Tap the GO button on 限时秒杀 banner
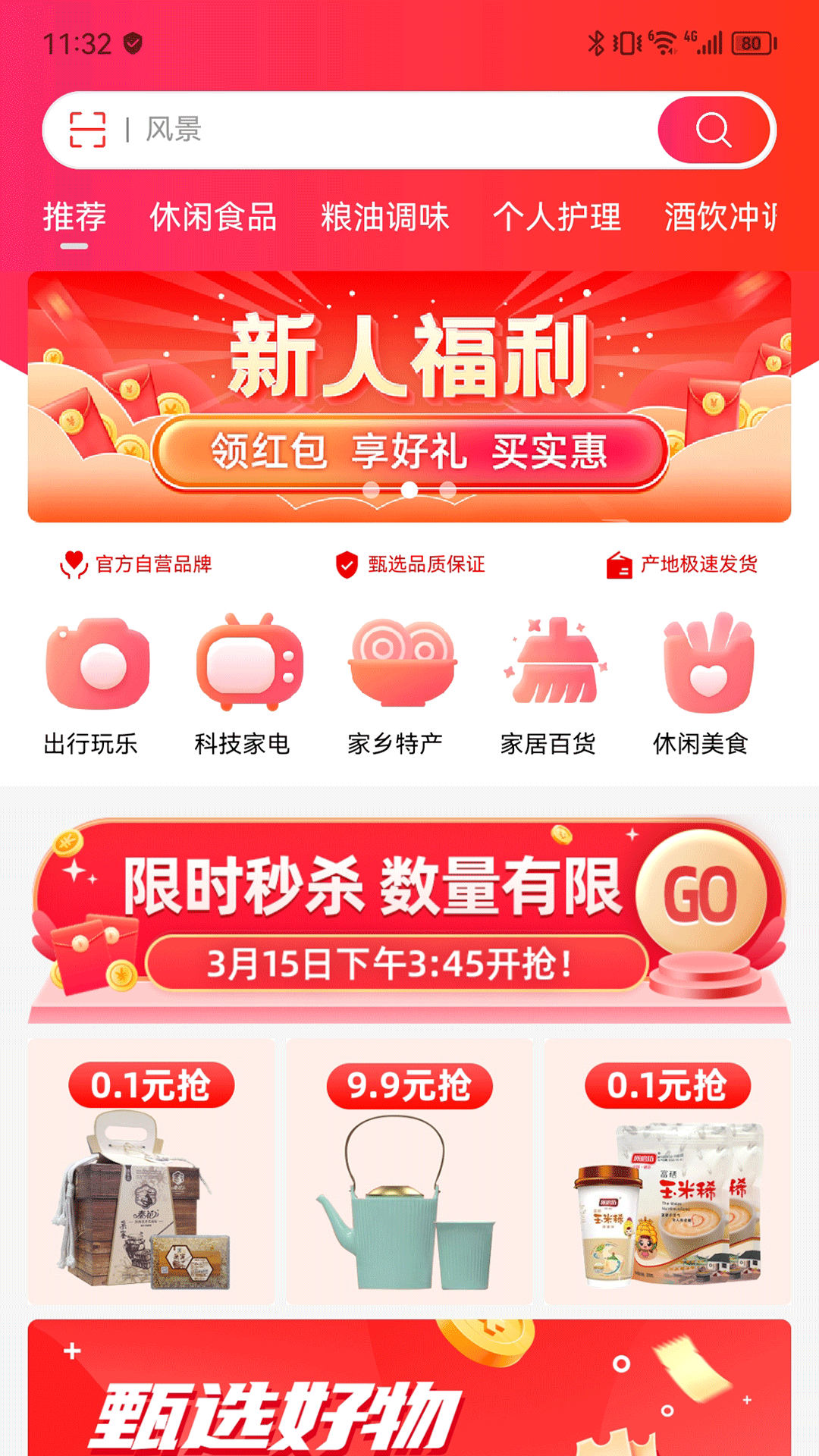The height and width of the screenshot is (1456, 819). 701,895
